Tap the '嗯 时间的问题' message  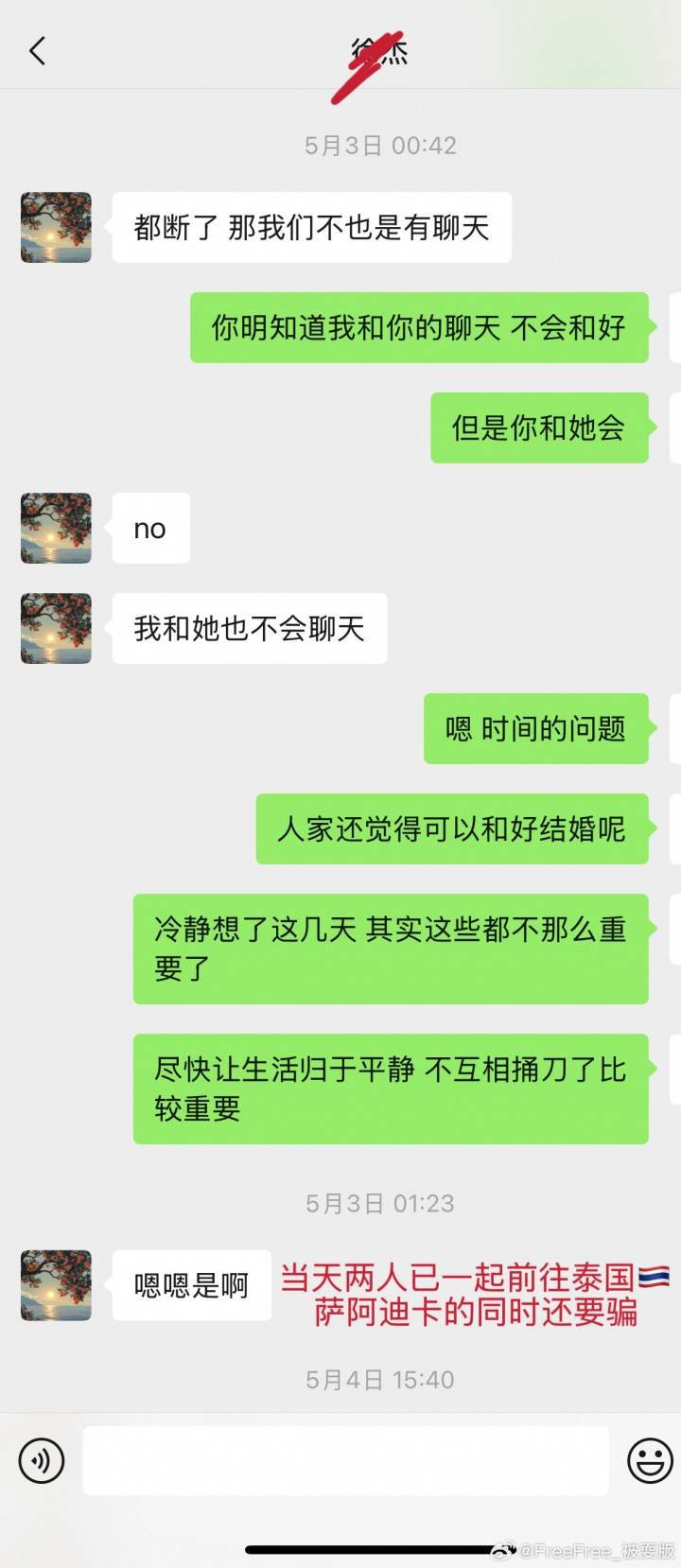[534, 728]
